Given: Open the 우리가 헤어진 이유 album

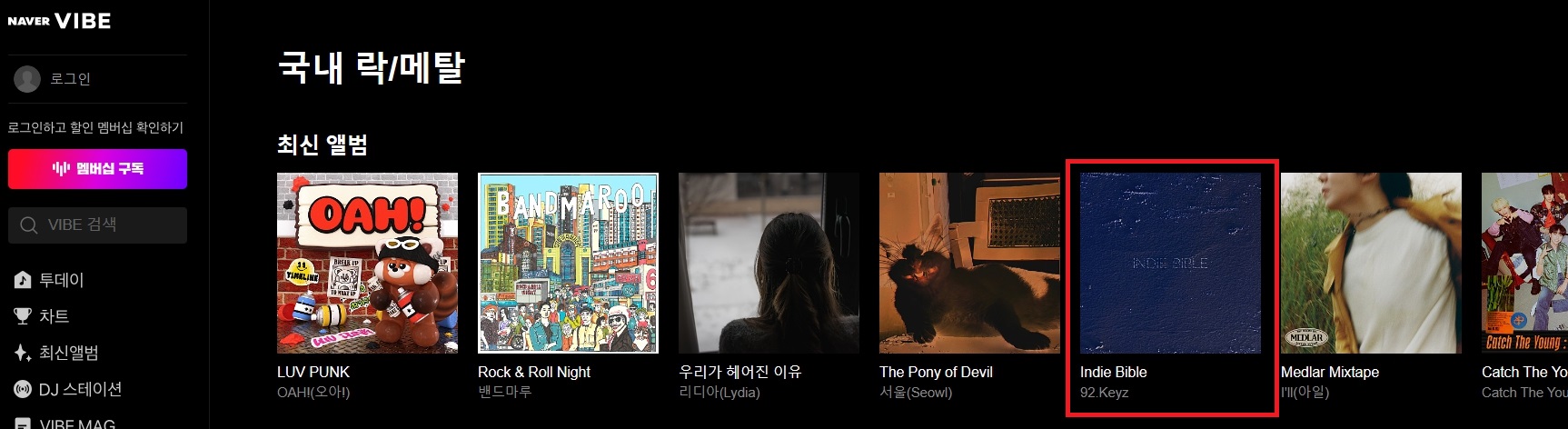Looking at the screenshot, I should (769, 263).
